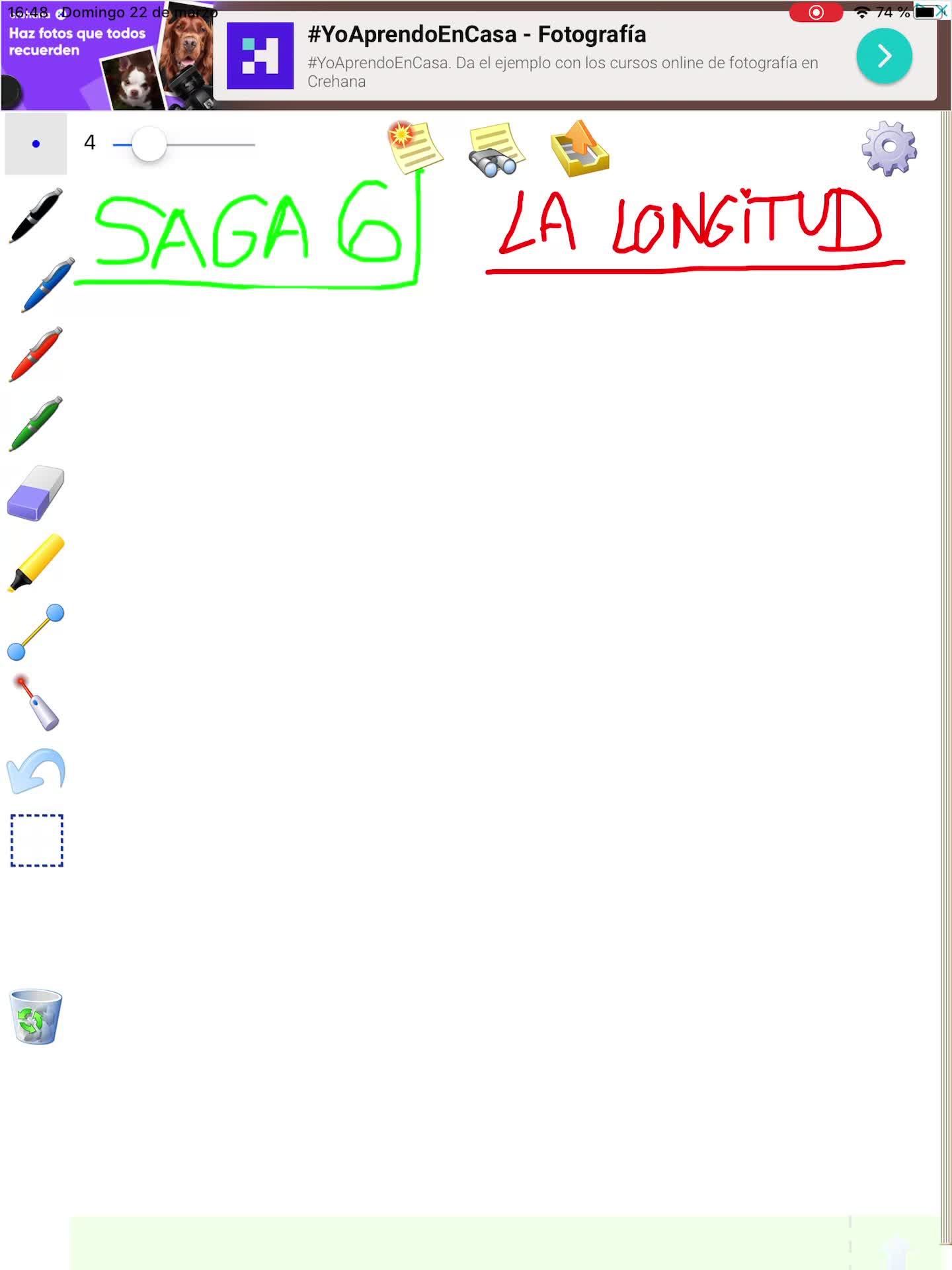Select the black pen tool

point(36,216)
